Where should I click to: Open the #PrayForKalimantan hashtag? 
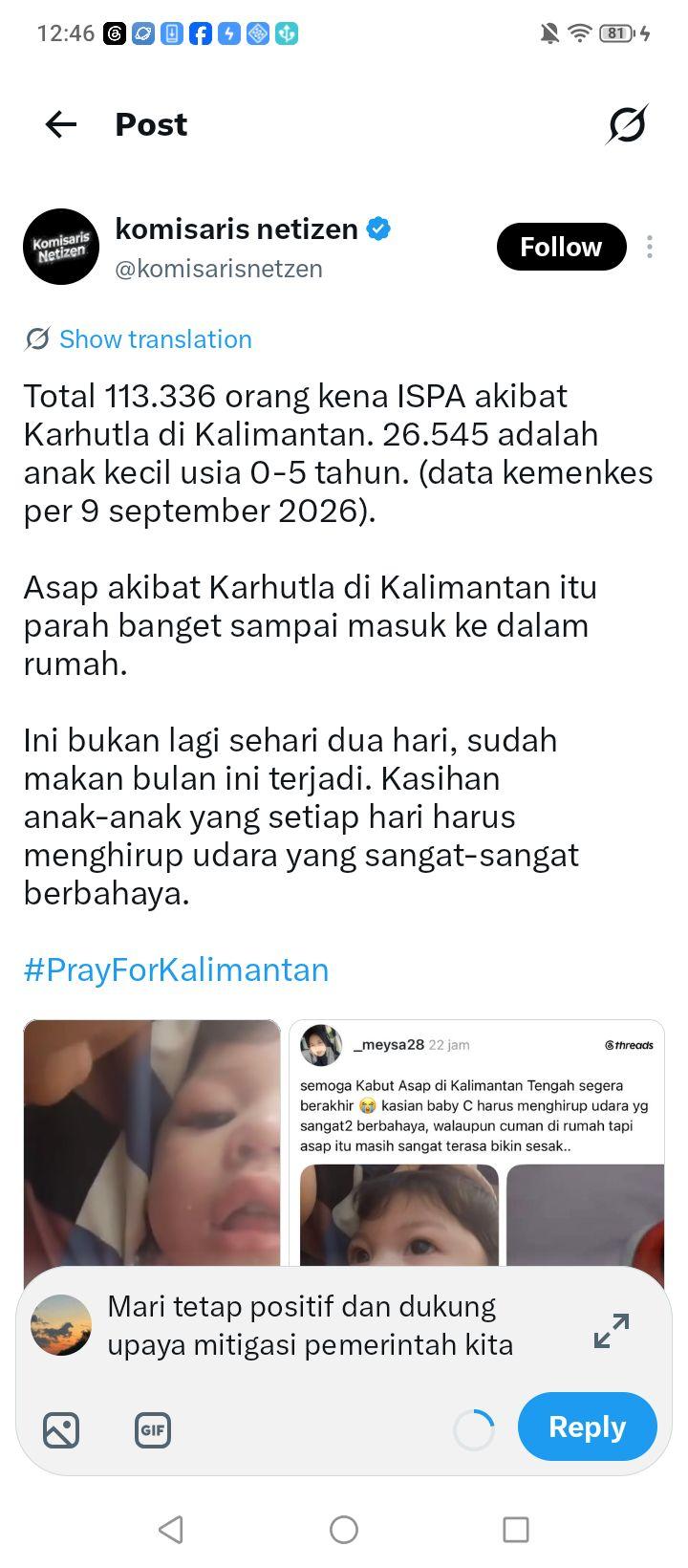click(x=176, y=969)
